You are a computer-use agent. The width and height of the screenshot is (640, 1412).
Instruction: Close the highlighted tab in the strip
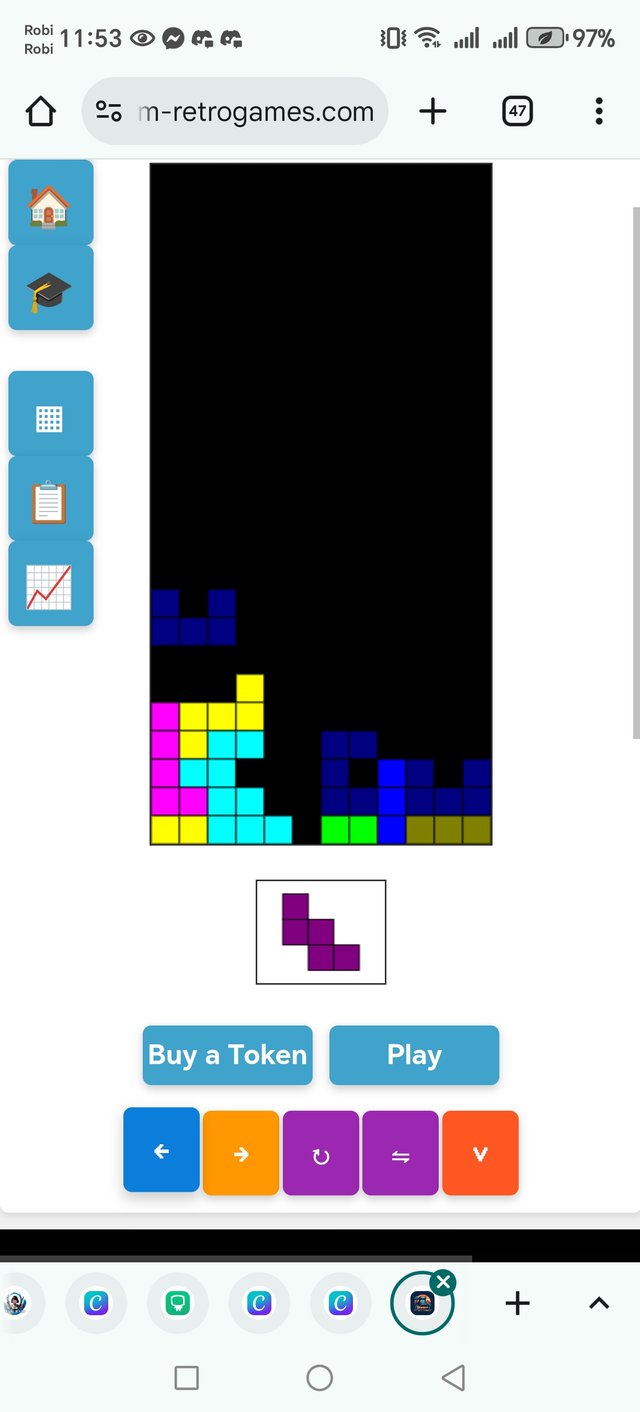pos(445,1282)
